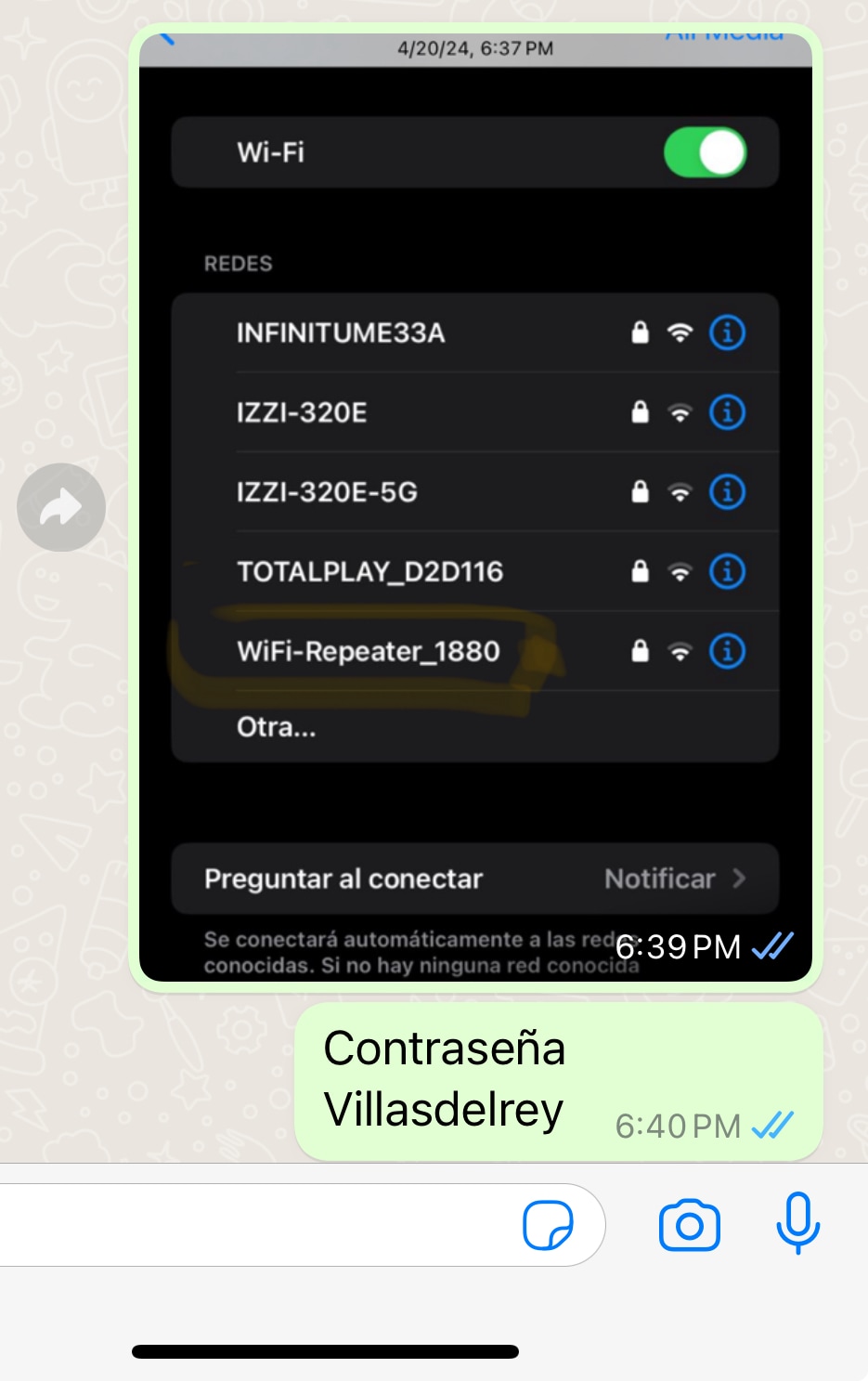Screen dimensions: 868x1381
Task: Open the camera to take a photo
Action: click(689, 1225)
